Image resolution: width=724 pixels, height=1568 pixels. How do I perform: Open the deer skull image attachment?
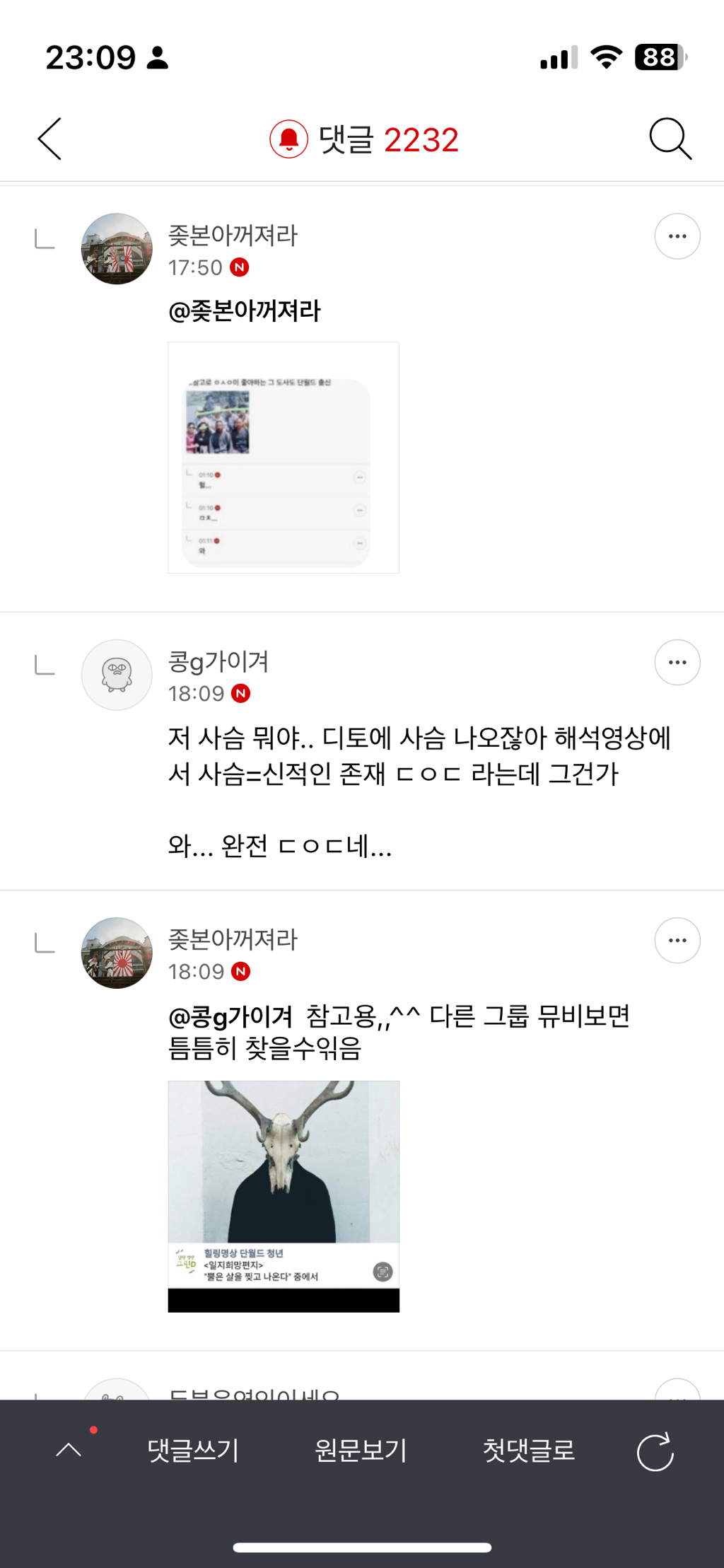click(284, 1197)
